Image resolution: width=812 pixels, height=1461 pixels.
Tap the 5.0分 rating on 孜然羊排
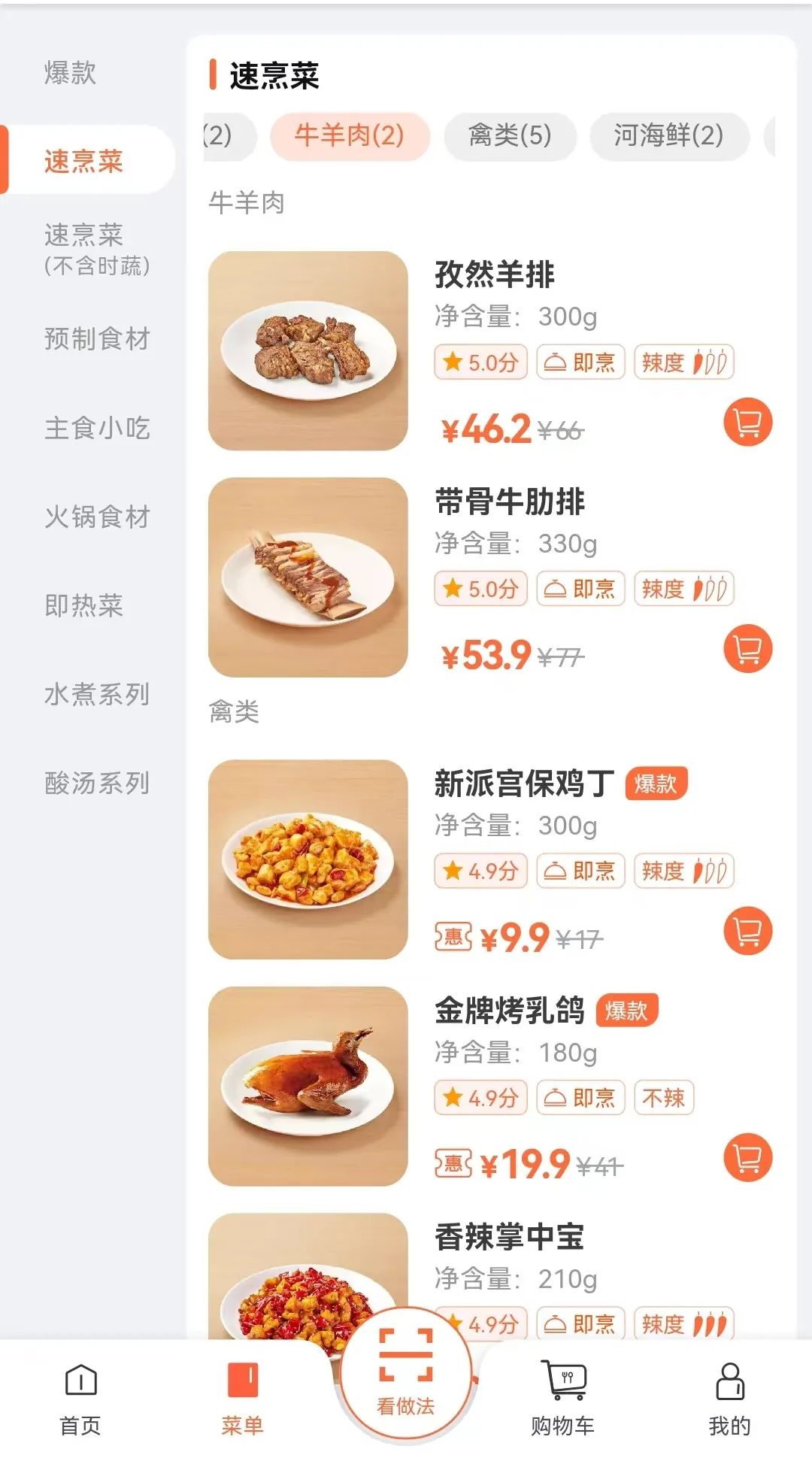480,362
